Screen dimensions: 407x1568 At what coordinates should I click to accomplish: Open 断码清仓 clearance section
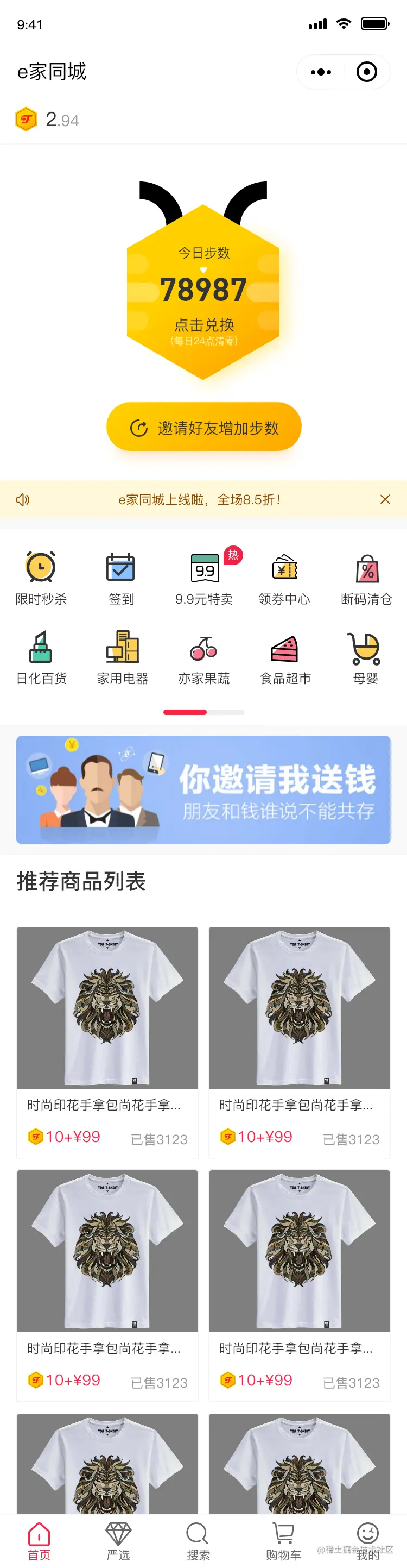click(366, 577)
